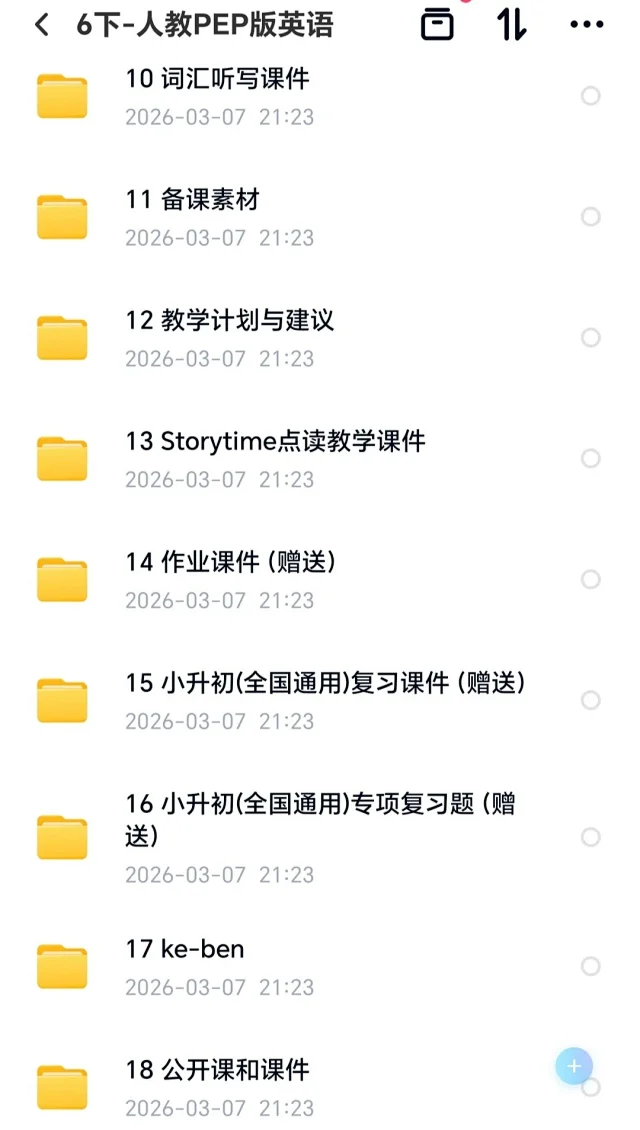The image size is (640, 1130).
Task: Open folder 10 词汇听写课件
Action: point(217,78)
